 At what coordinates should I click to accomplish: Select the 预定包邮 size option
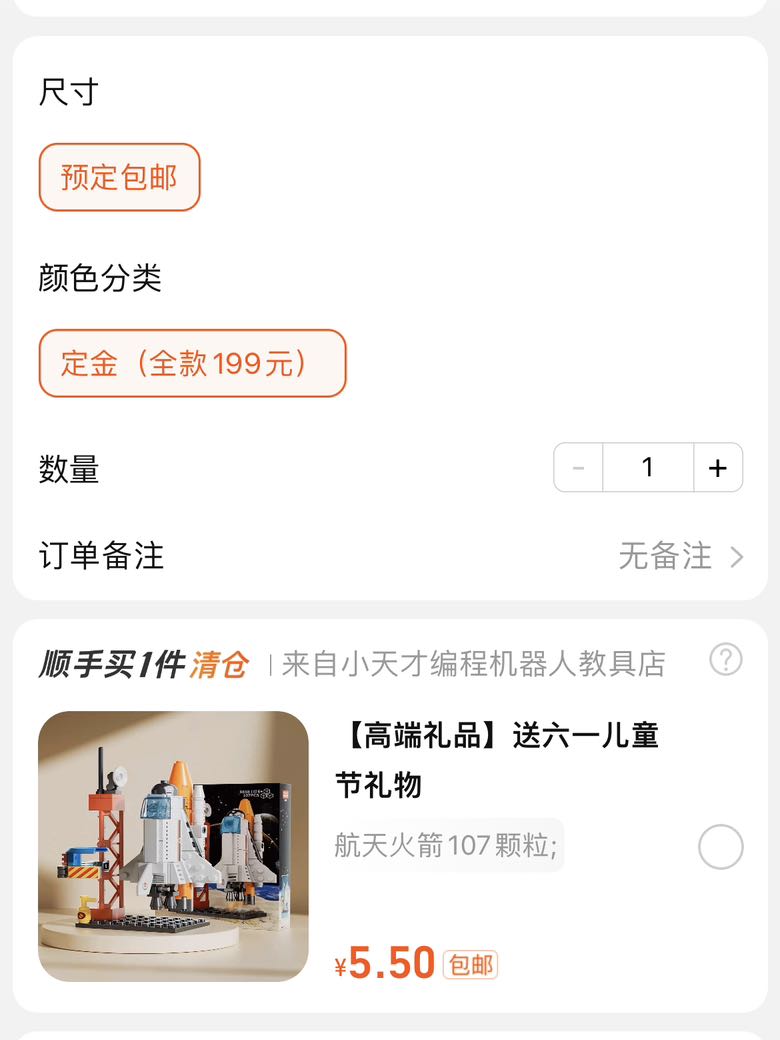(120, 177)
